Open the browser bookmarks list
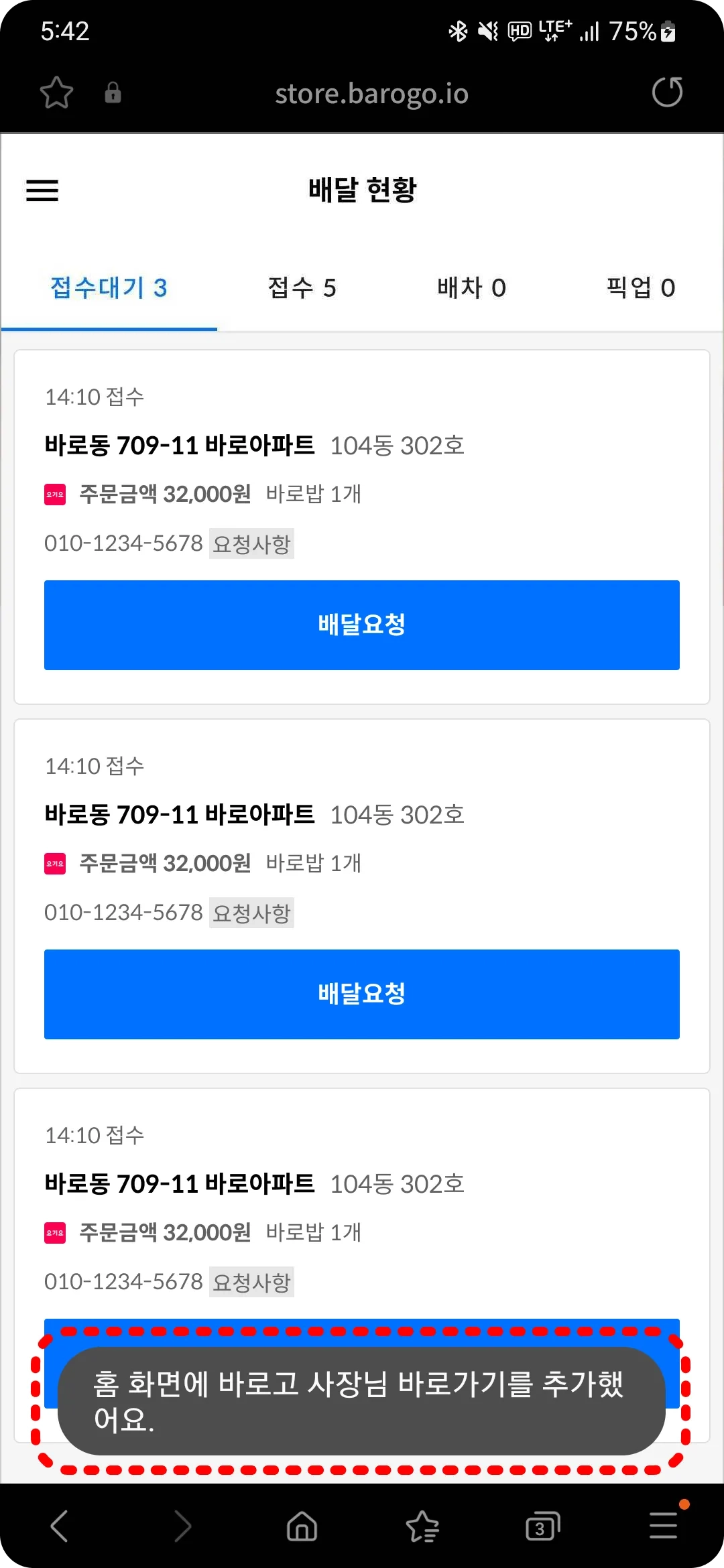Screen dimensions: 724x1568 422,1526
